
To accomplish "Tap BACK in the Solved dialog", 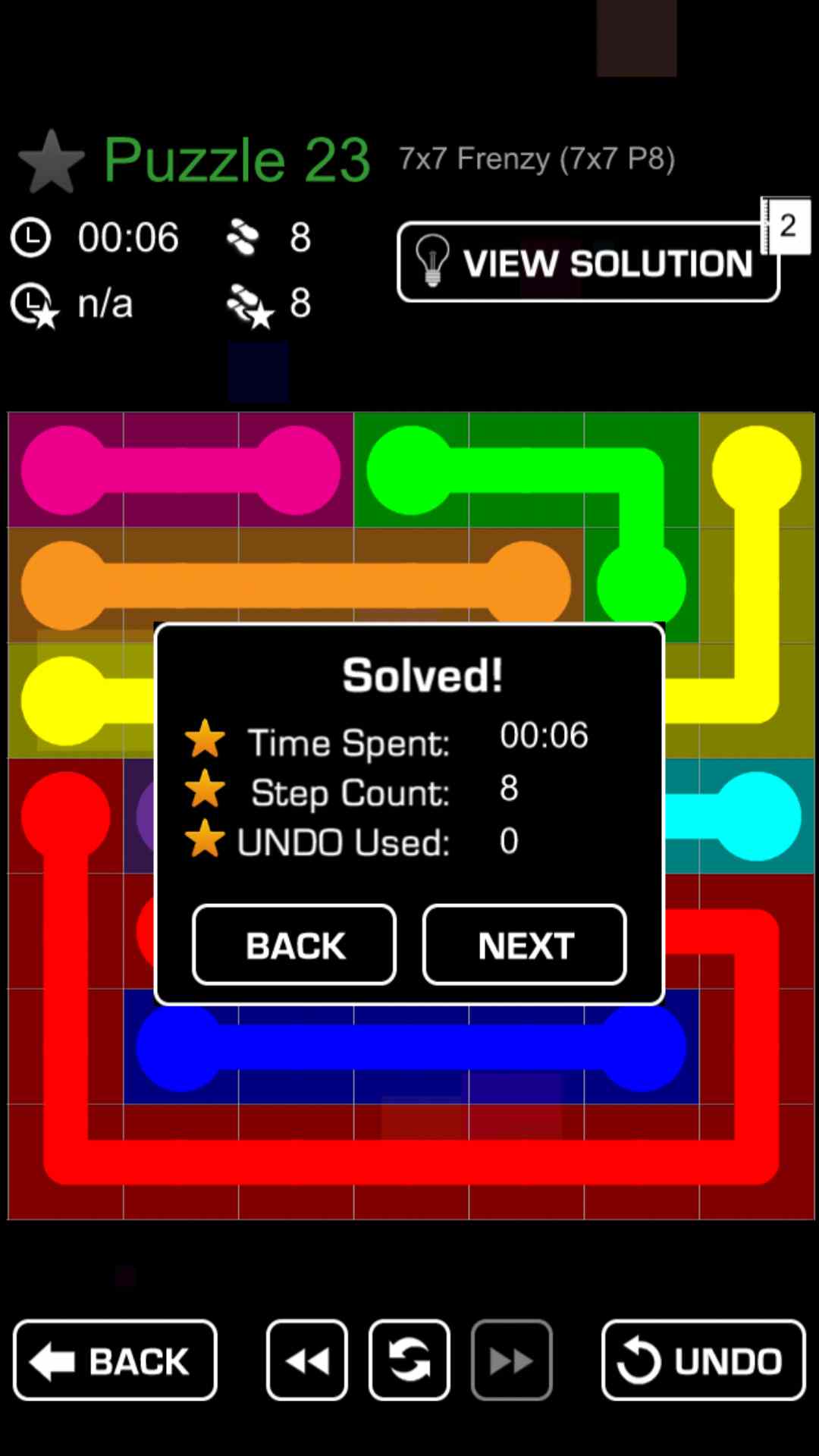I will click(x=294, y=945).
